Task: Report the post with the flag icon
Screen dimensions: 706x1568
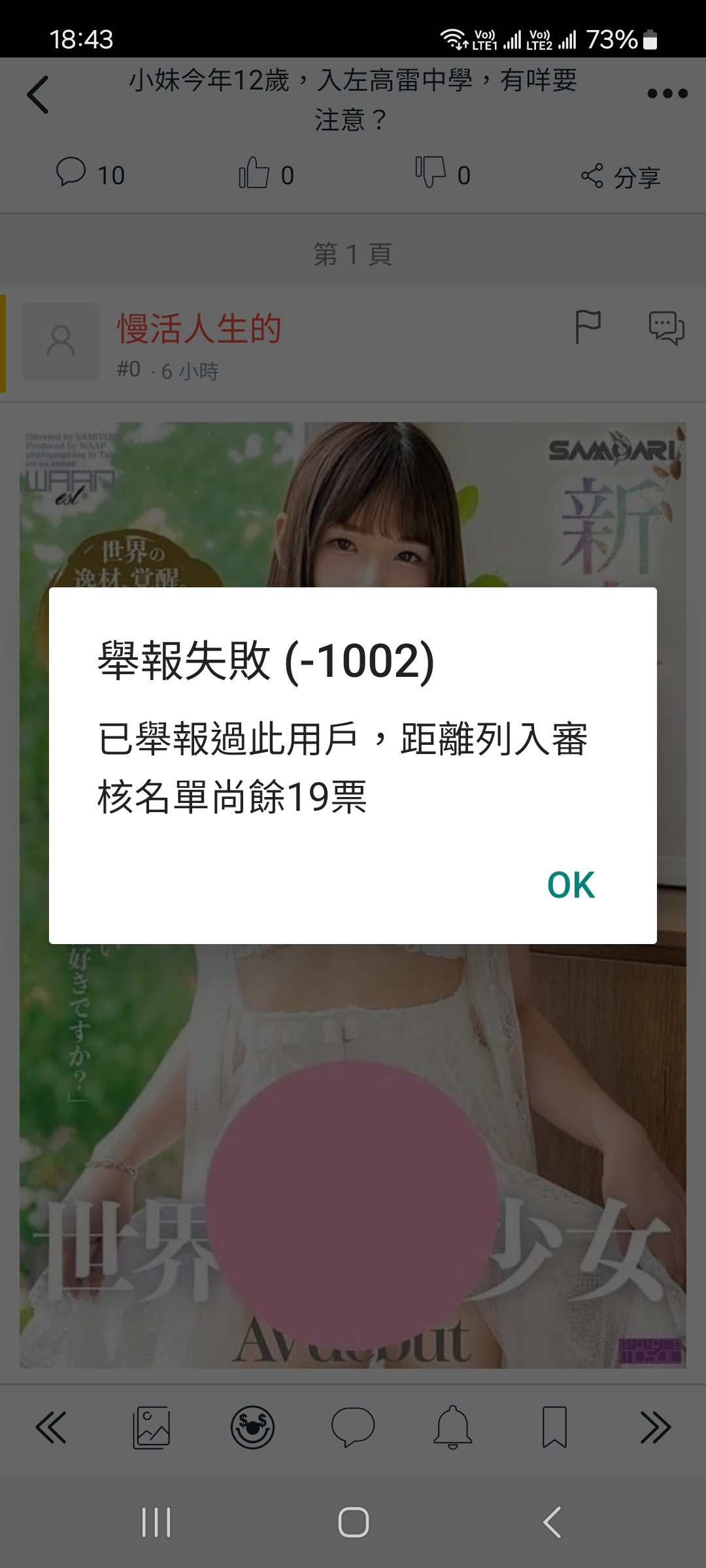Action: click(588, 327)
